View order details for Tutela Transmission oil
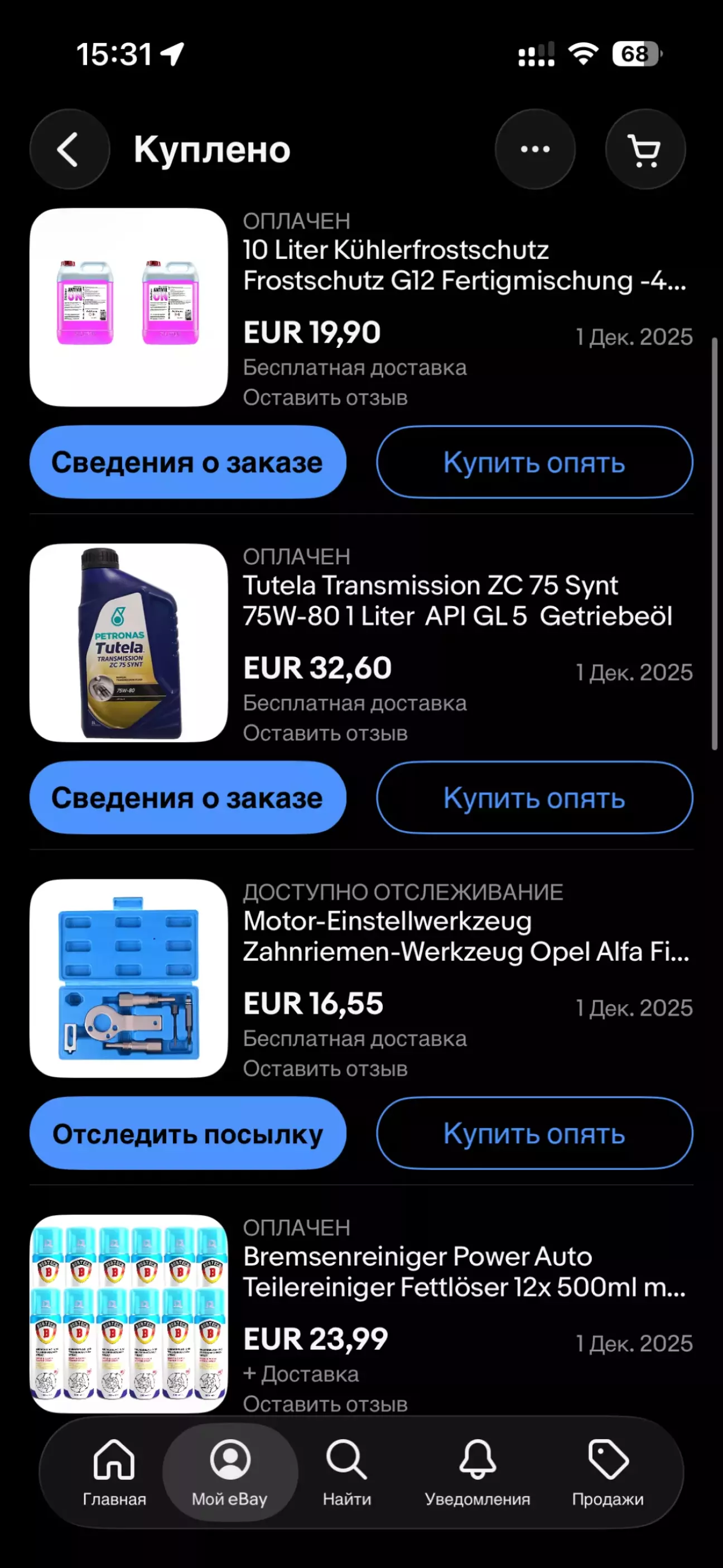 (x=187, y=797)
